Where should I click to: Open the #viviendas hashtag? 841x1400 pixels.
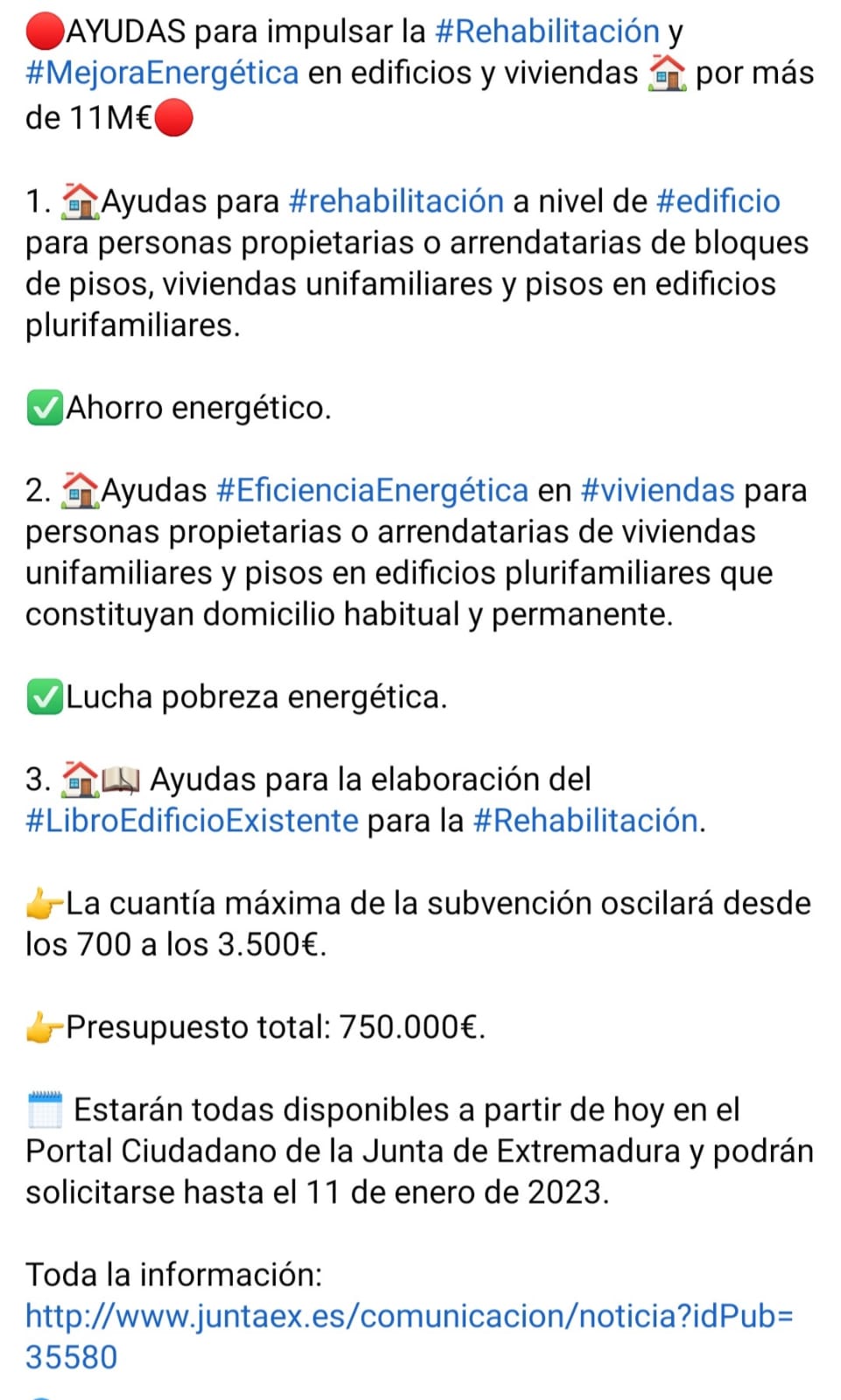point(657,490)
